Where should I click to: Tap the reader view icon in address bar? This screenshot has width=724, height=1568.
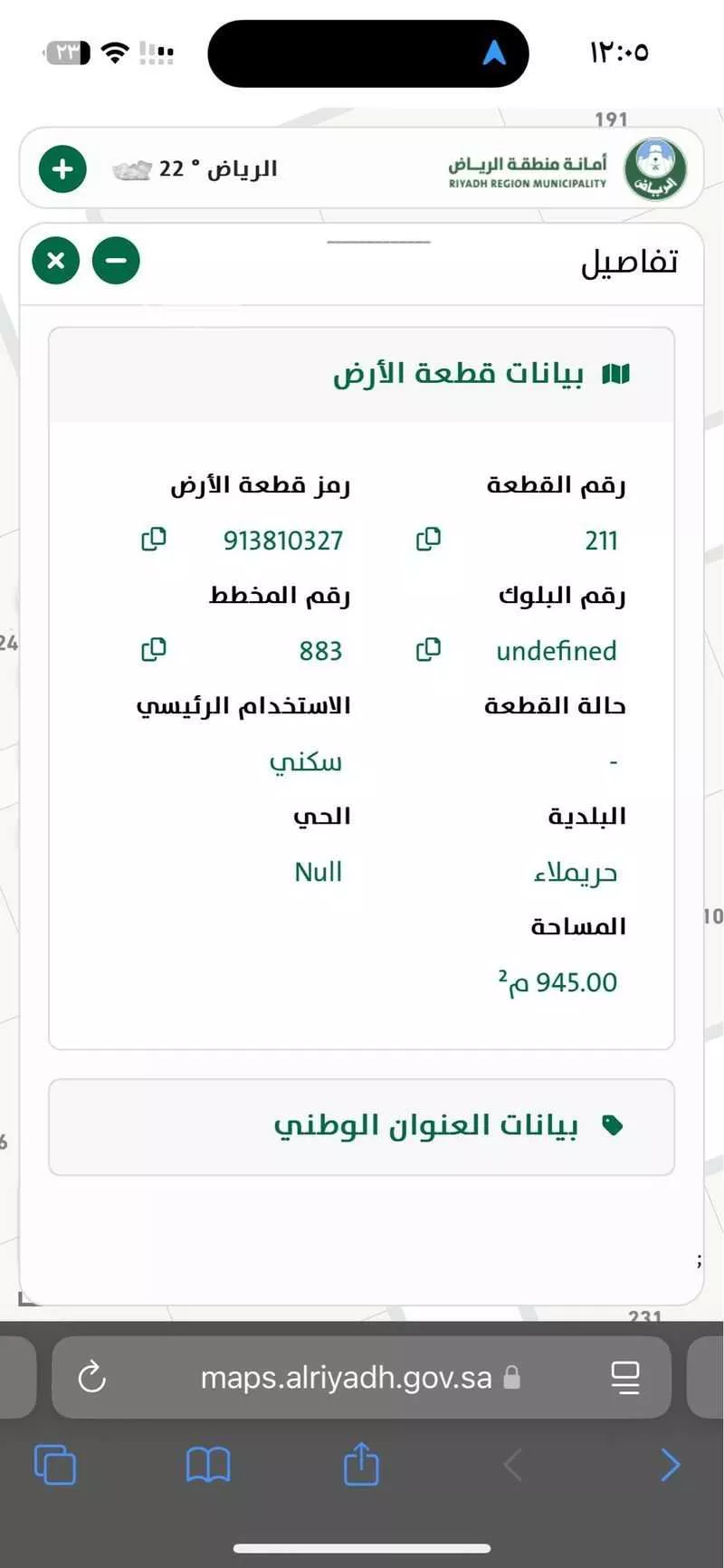(x=625, y=1377)
